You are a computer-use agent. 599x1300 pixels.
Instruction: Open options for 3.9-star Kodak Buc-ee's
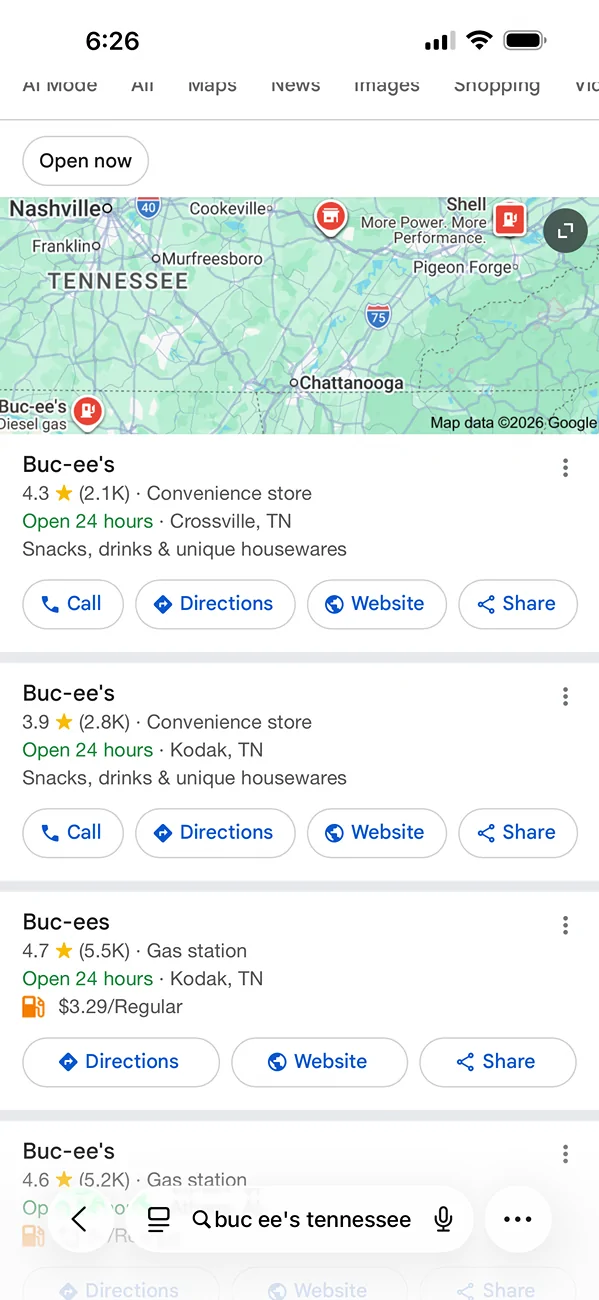(566, 696)
